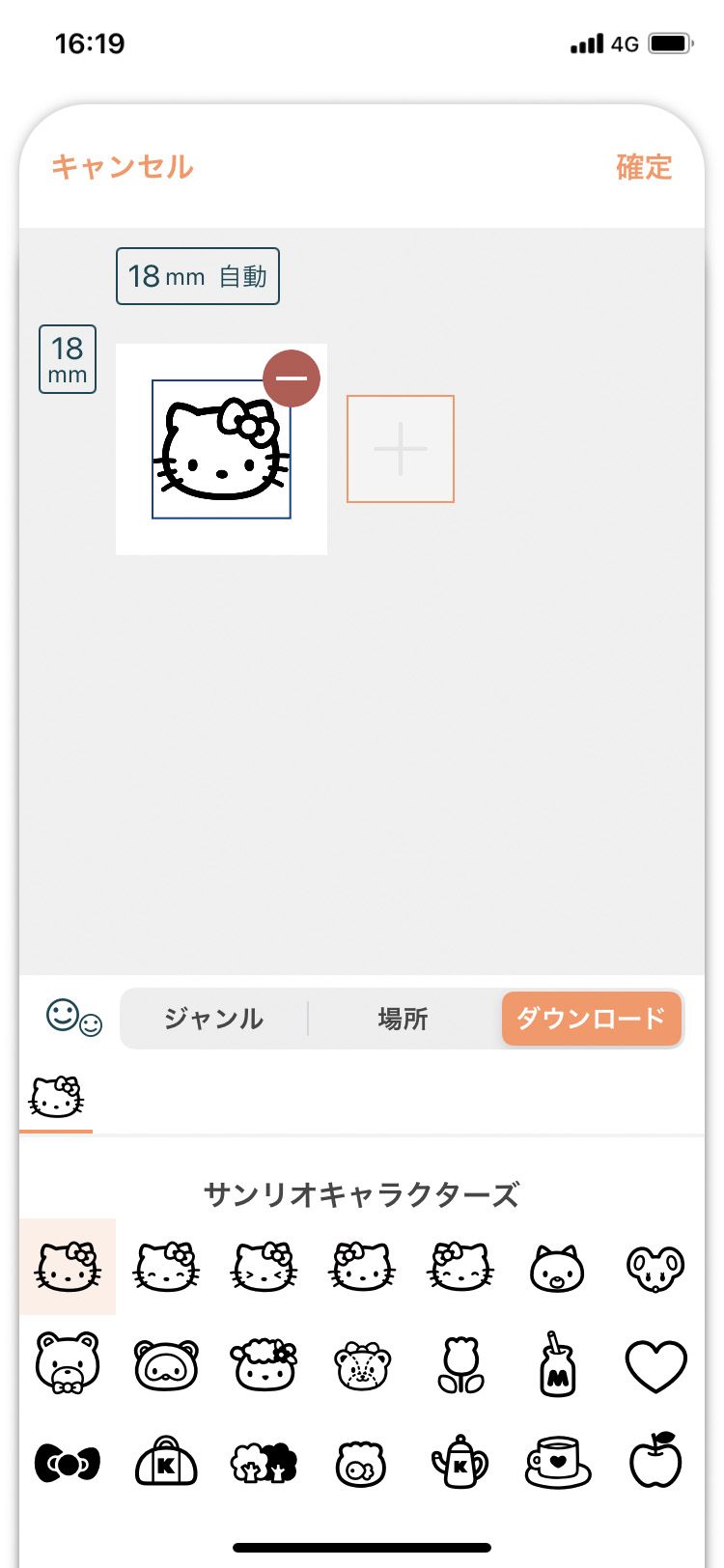The width and height of the screenshot is (724, 1568).
Task: Pick the milk bottle stamp
Action: [557, 1365]
